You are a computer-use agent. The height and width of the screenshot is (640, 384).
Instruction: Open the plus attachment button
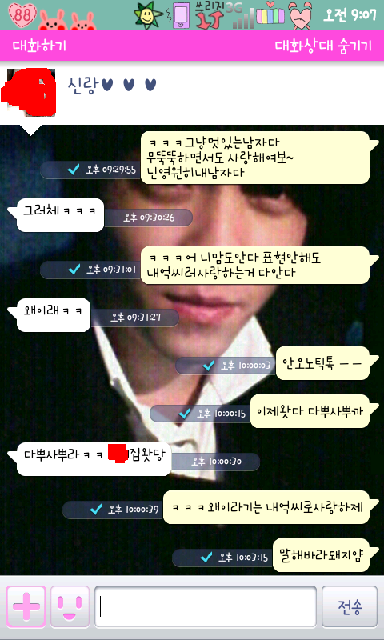(26, 607)
